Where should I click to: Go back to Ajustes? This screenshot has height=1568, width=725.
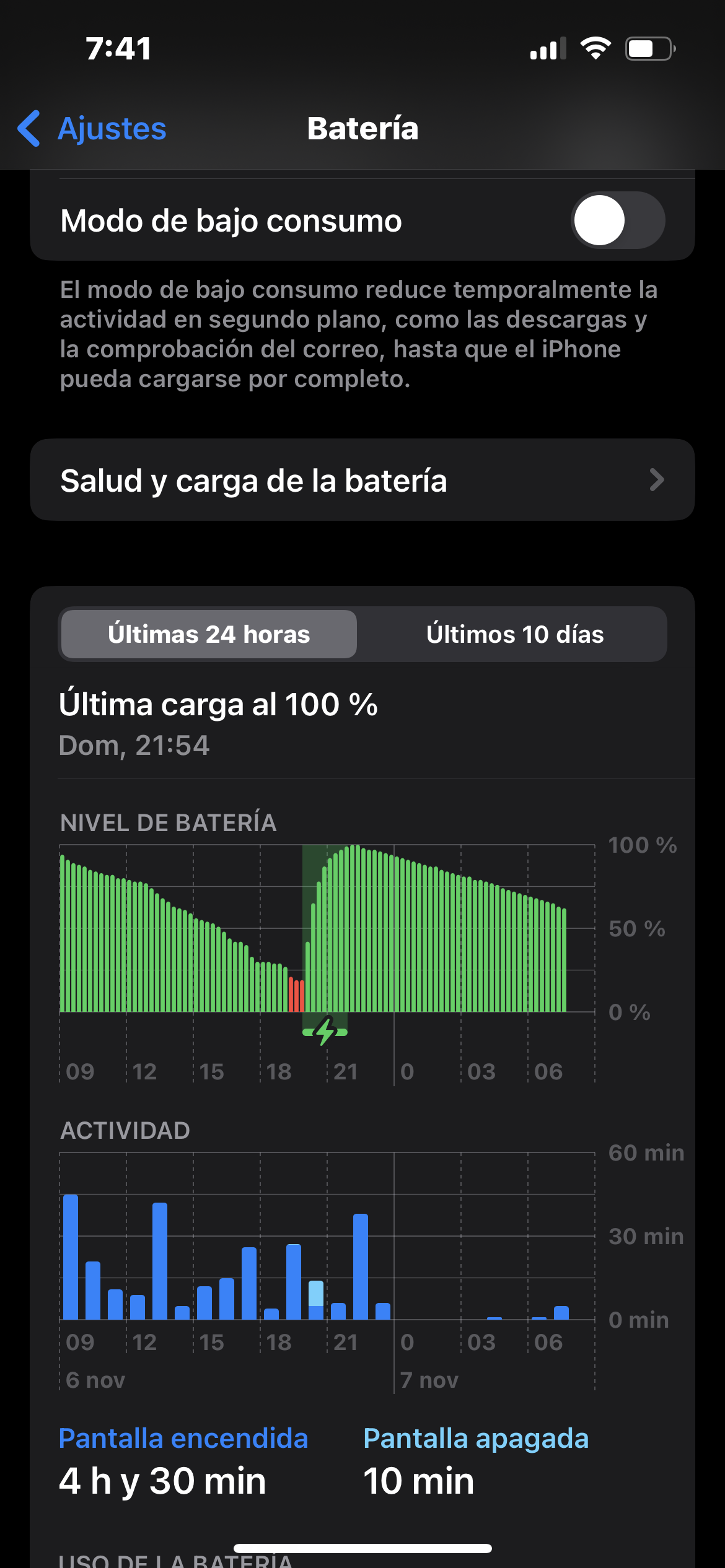point(93,129)
